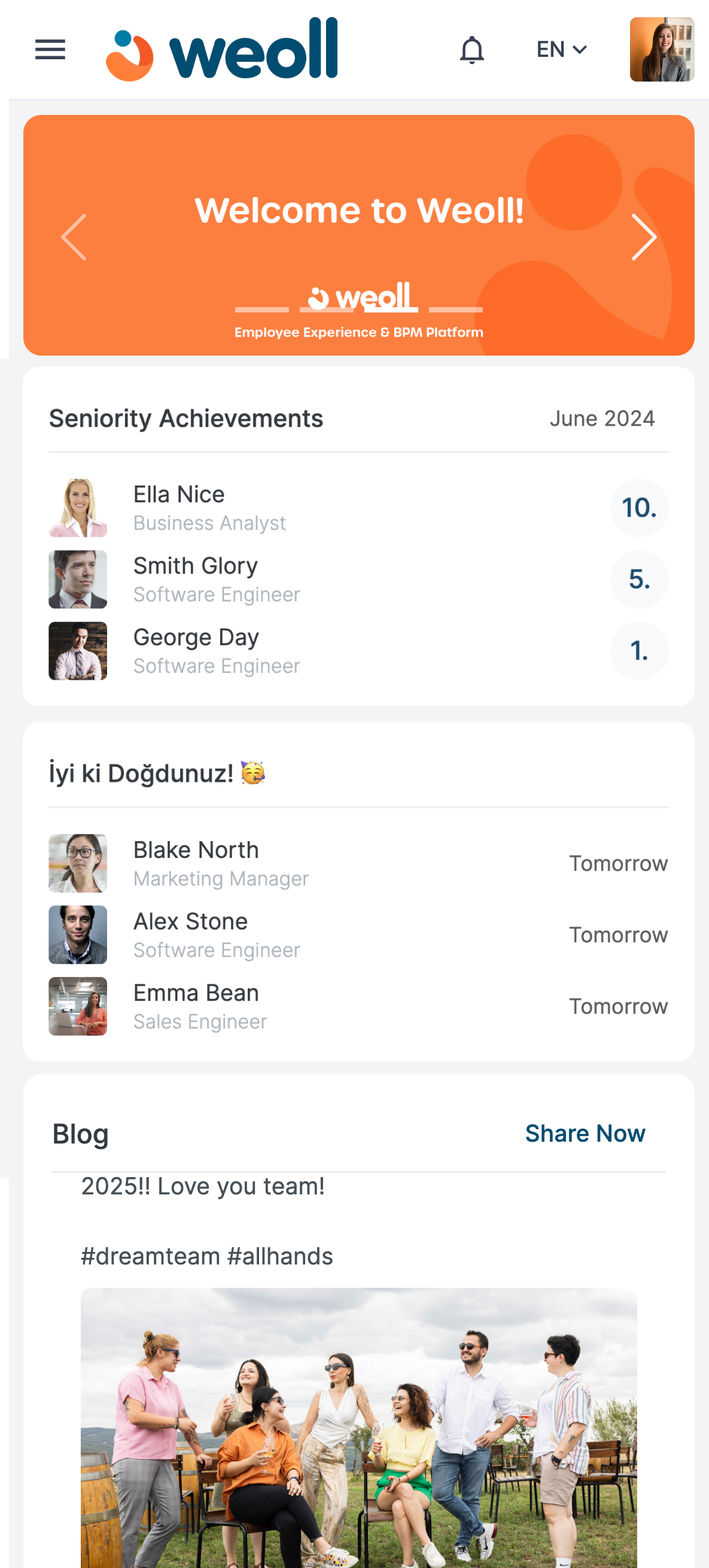The image size is (709, 1568).
Task: Go to the Weoll home logo
Action: pos(222,49)
